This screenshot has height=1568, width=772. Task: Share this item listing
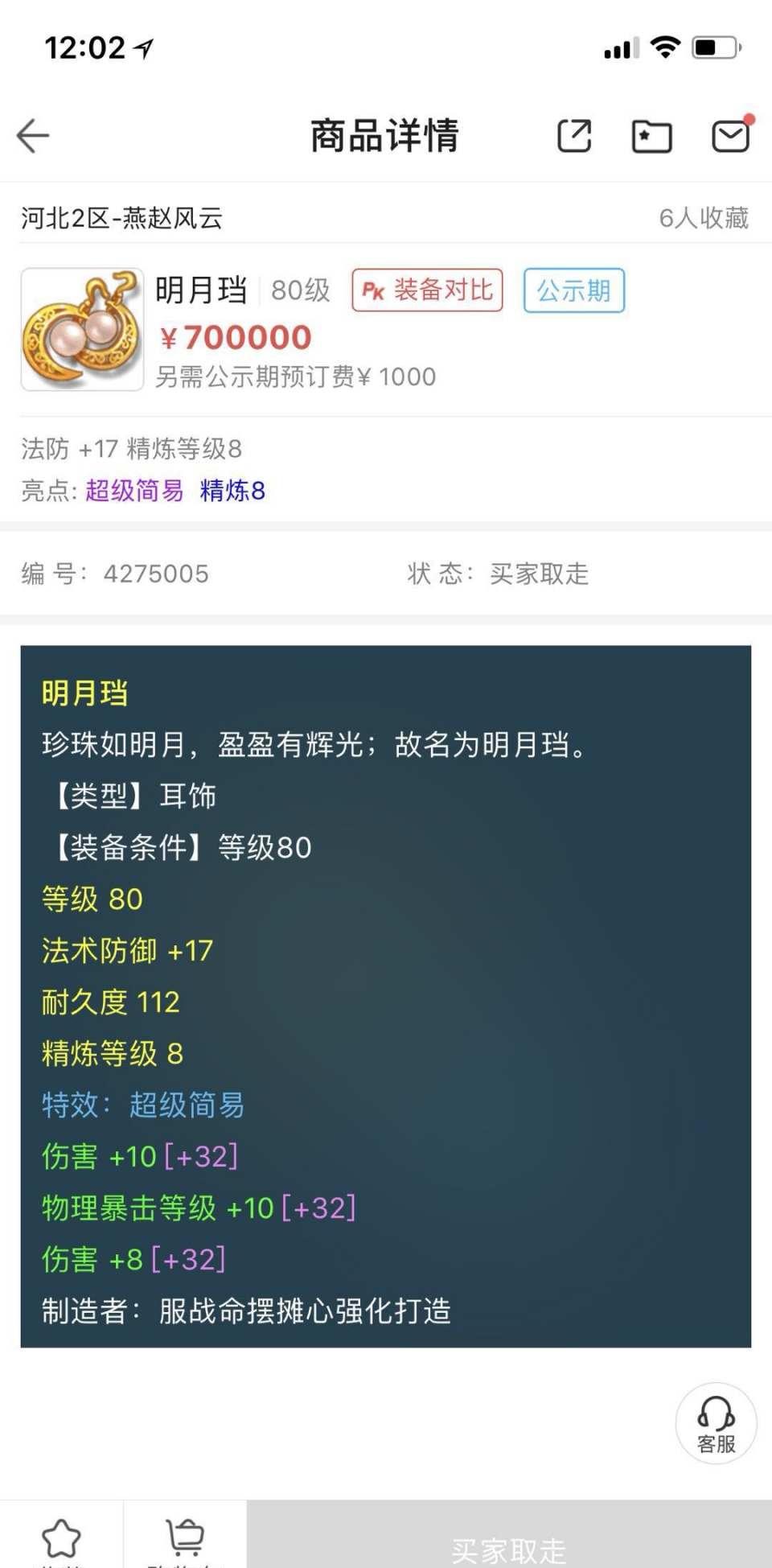pos(574,135)
